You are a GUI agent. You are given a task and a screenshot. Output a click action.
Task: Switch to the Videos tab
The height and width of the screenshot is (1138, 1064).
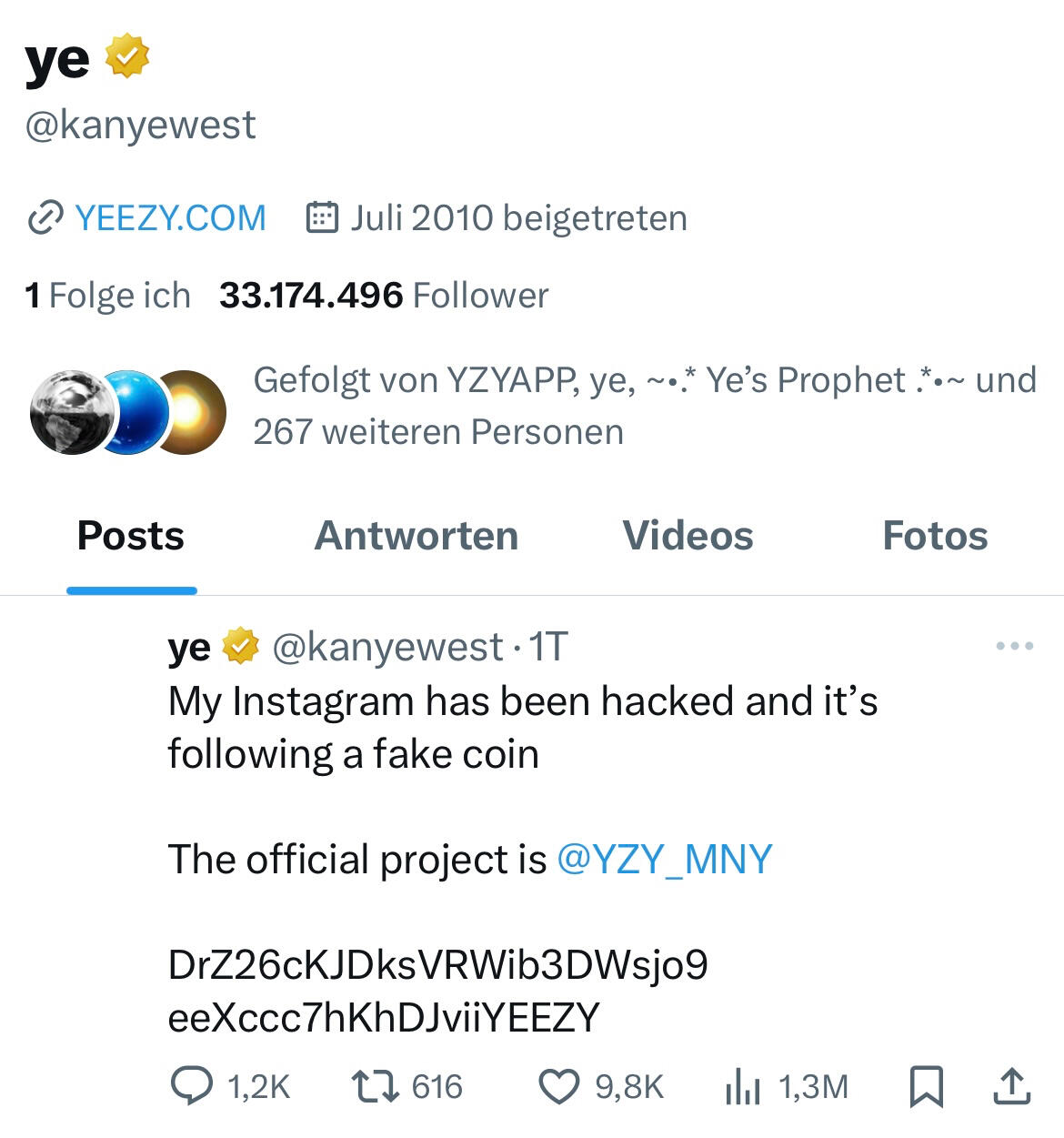[688, 536]
